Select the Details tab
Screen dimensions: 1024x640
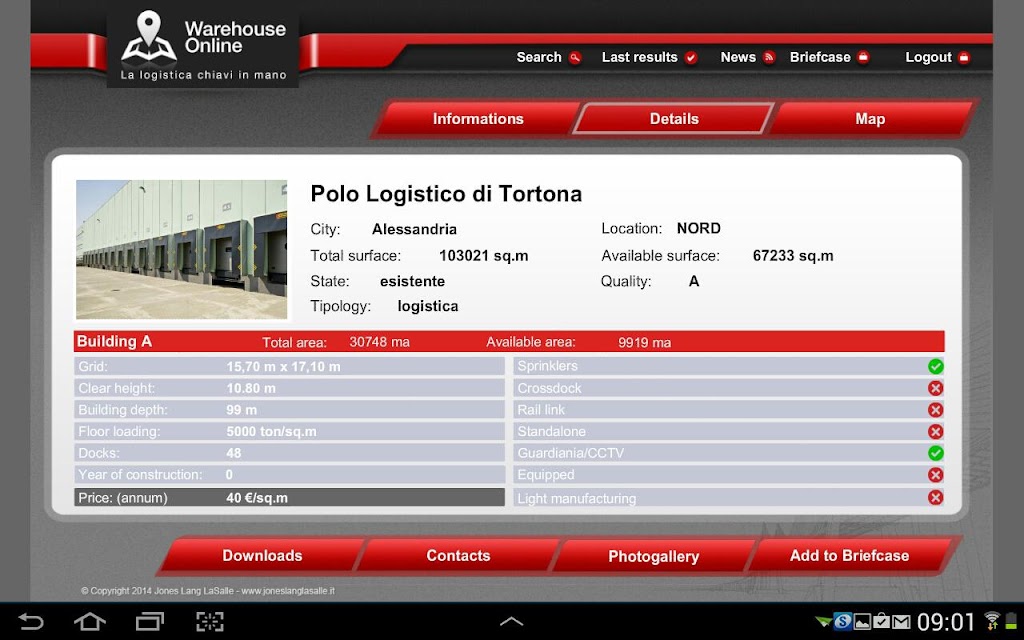coord(673,119)
